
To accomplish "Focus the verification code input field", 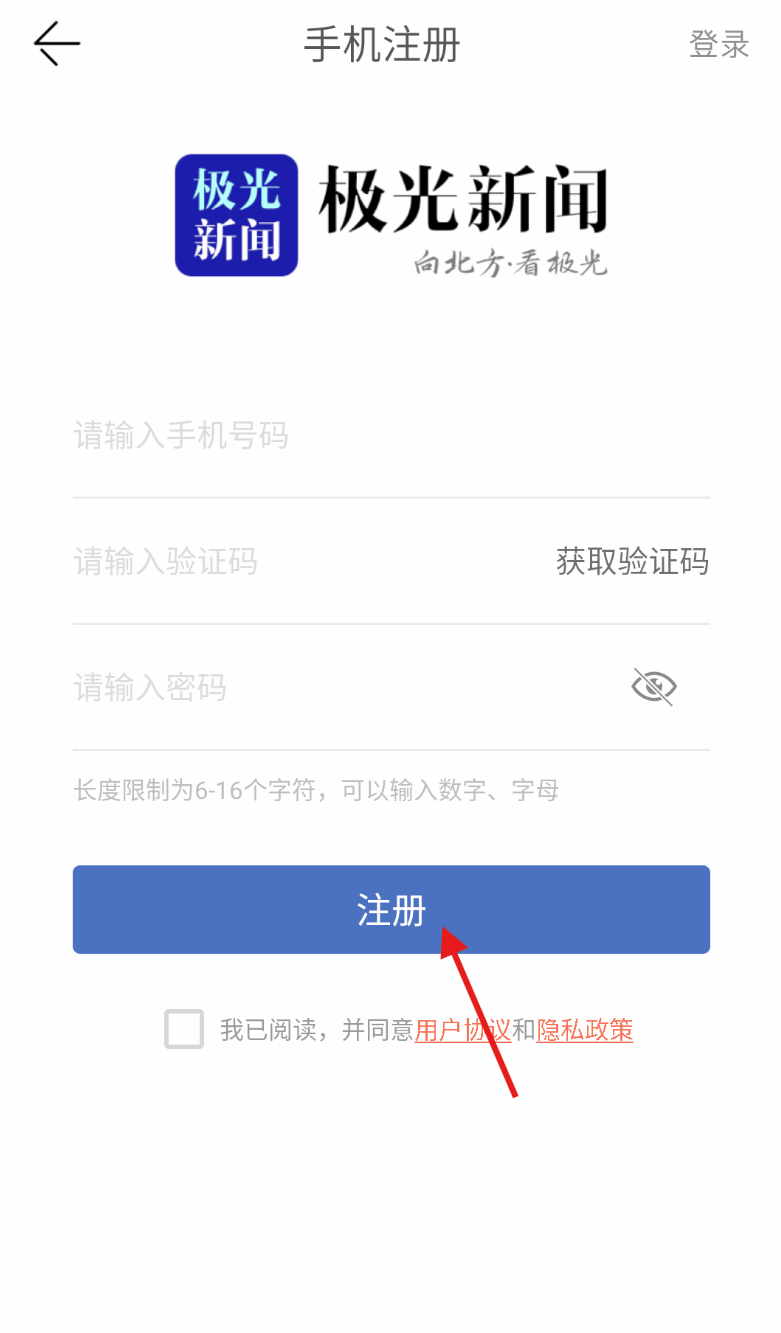I will click(x=300, y=562).
